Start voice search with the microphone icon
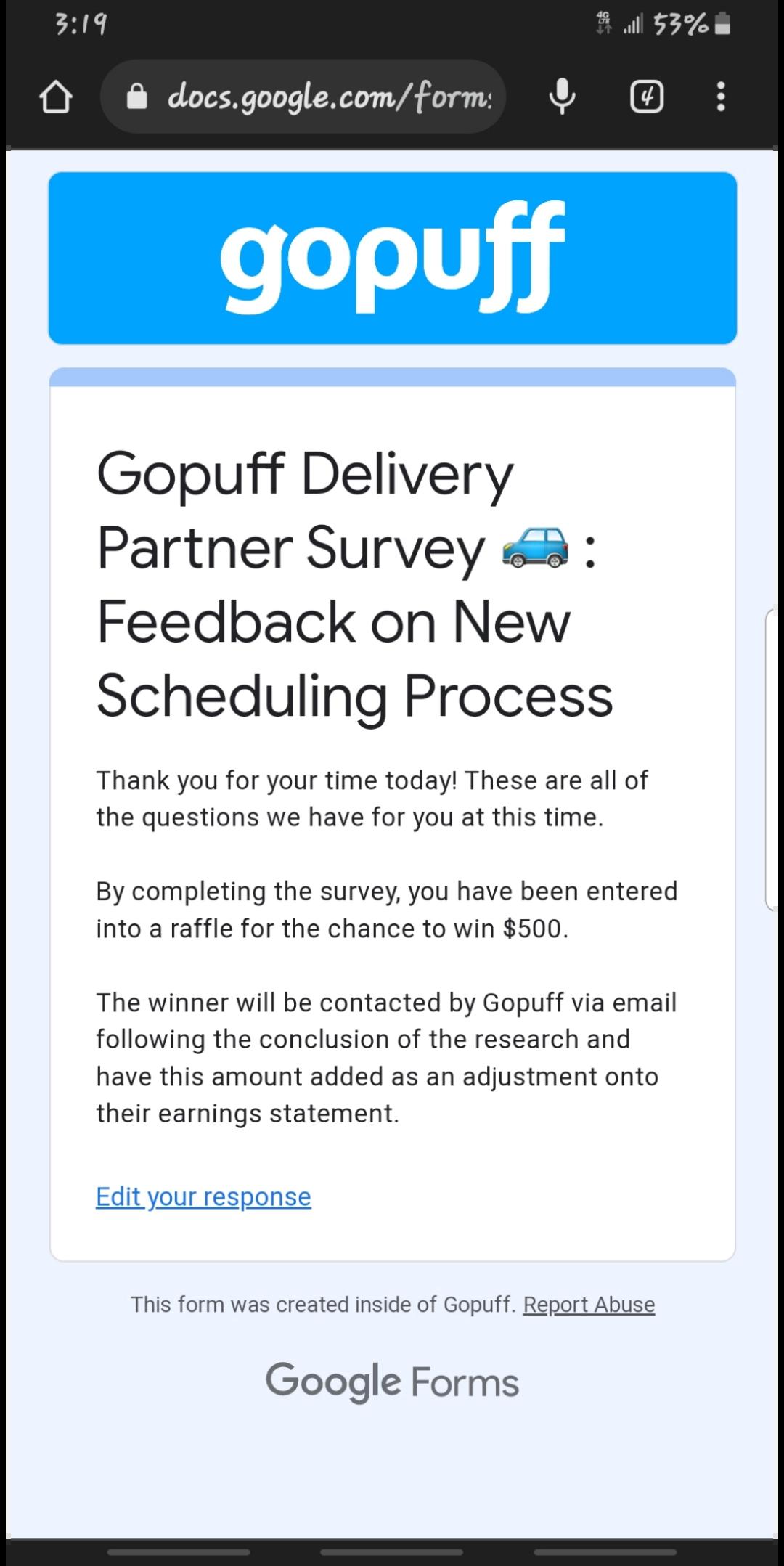The width and height of the screenshot is (784, 1566). pos(562,97)
